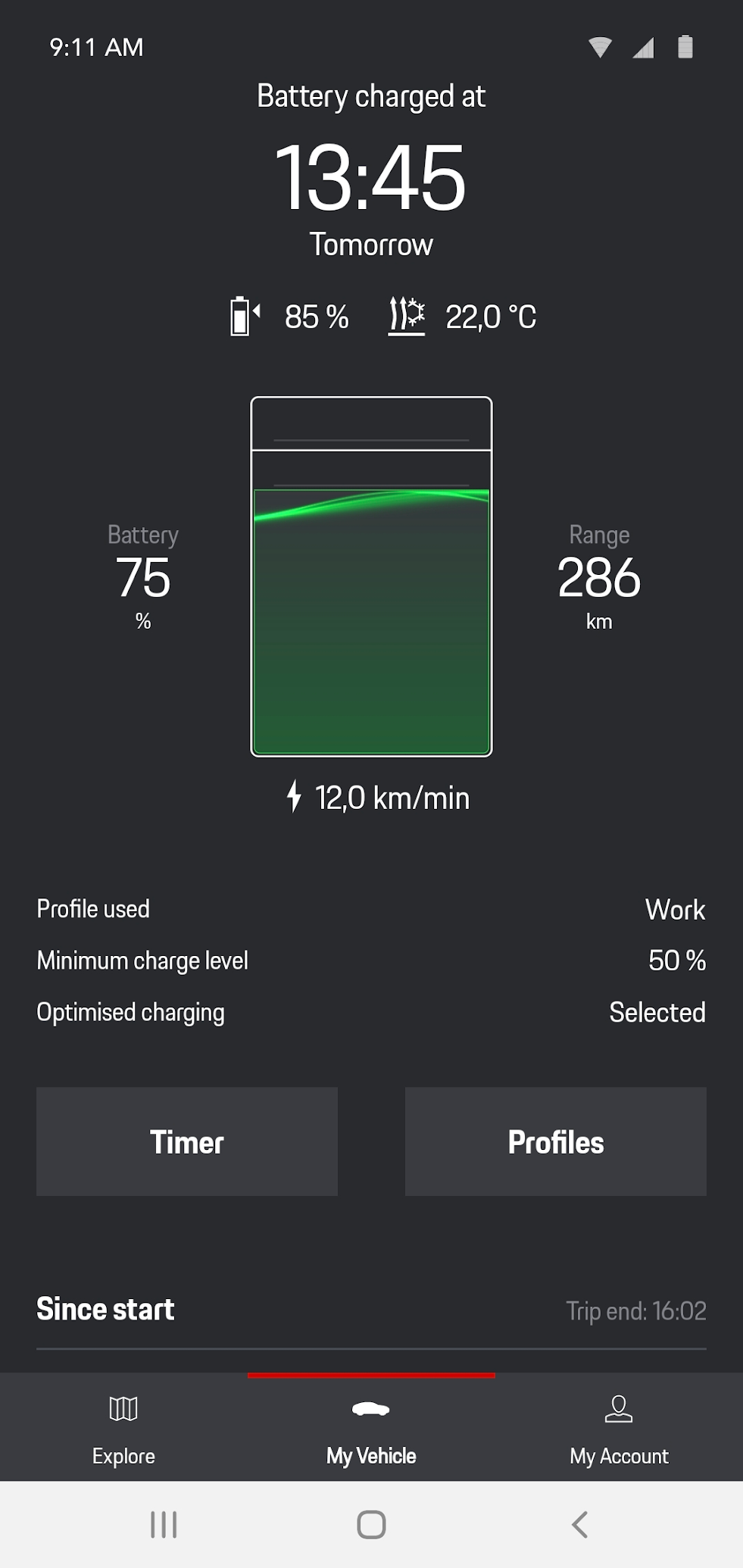The image size is (743, 1568).
Task: Open the Timer settings
Action: click(187, 1142)
